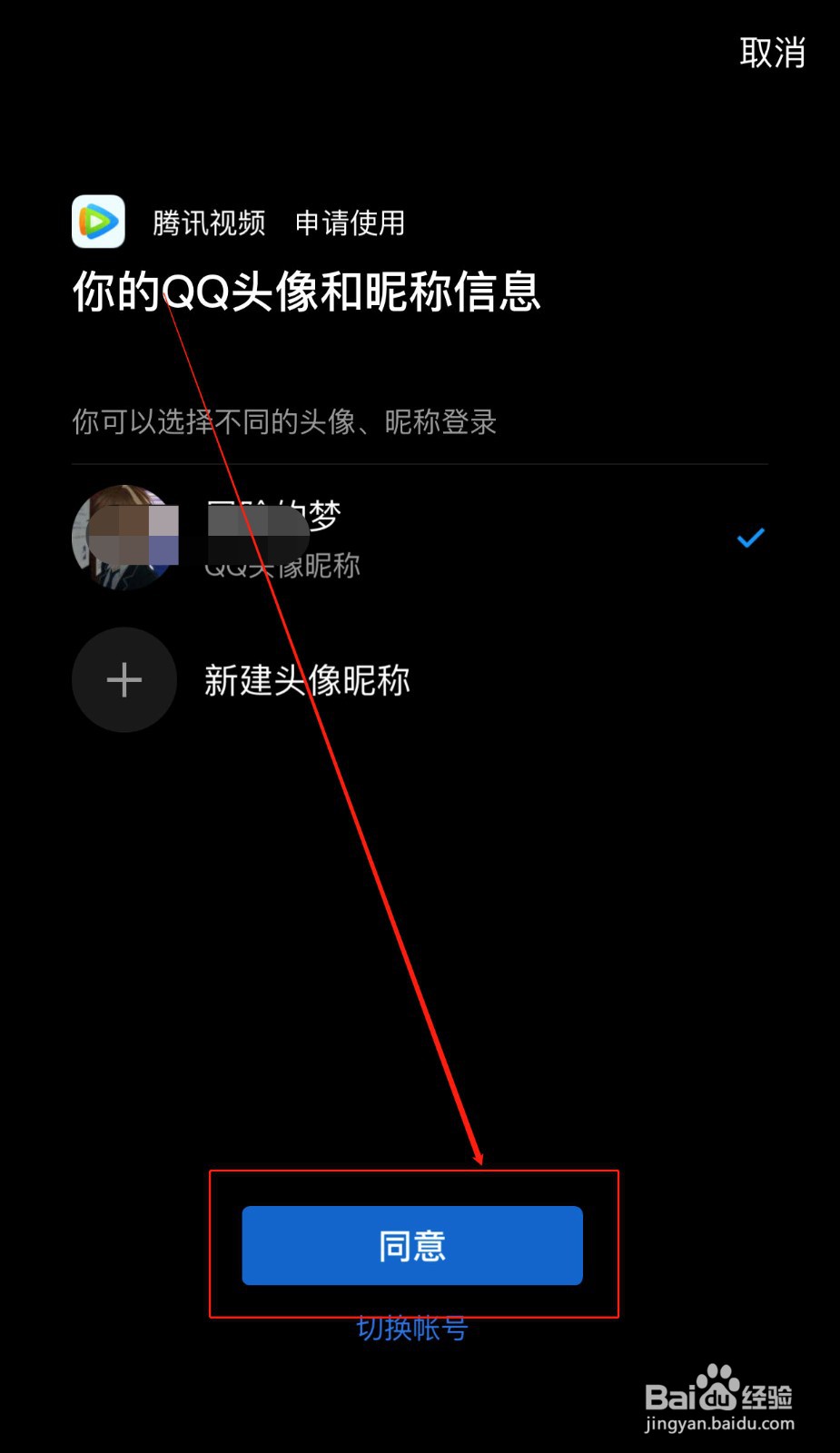This screenshot has height=1453, width=840.
Task: Expand the 新建头像昵称 option
Action: click(x=307, y=680)
